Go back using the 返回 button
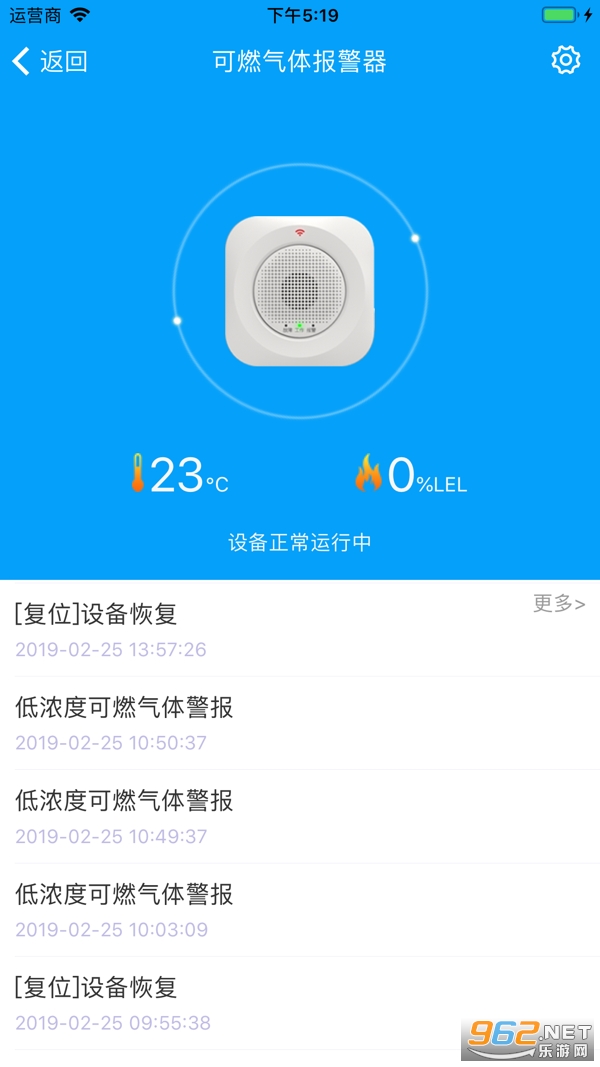This screenshot has height=1067, width=600. [x=50, y=62]
